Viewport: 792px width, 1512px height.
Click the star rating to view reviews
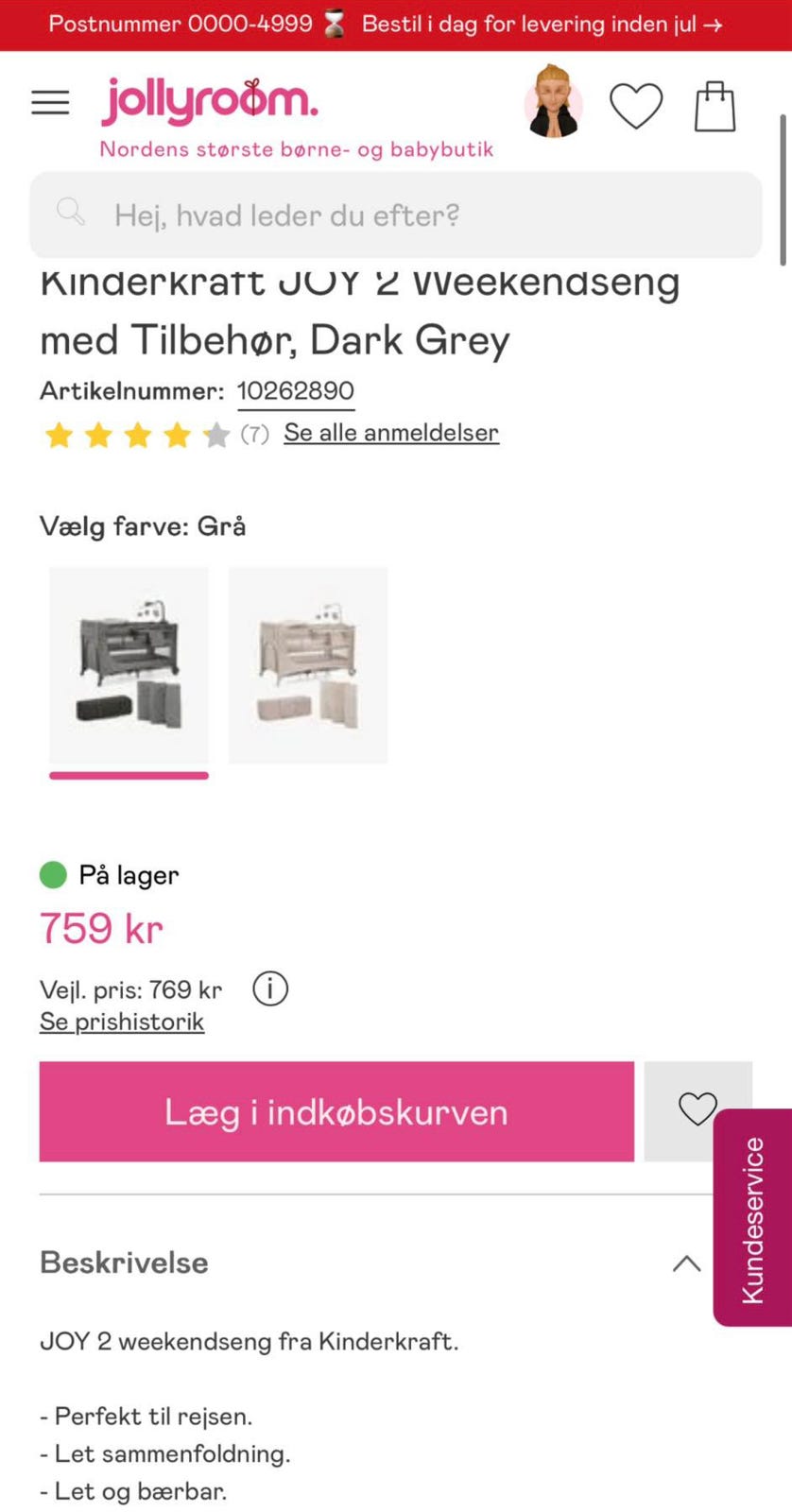point(137,434)
